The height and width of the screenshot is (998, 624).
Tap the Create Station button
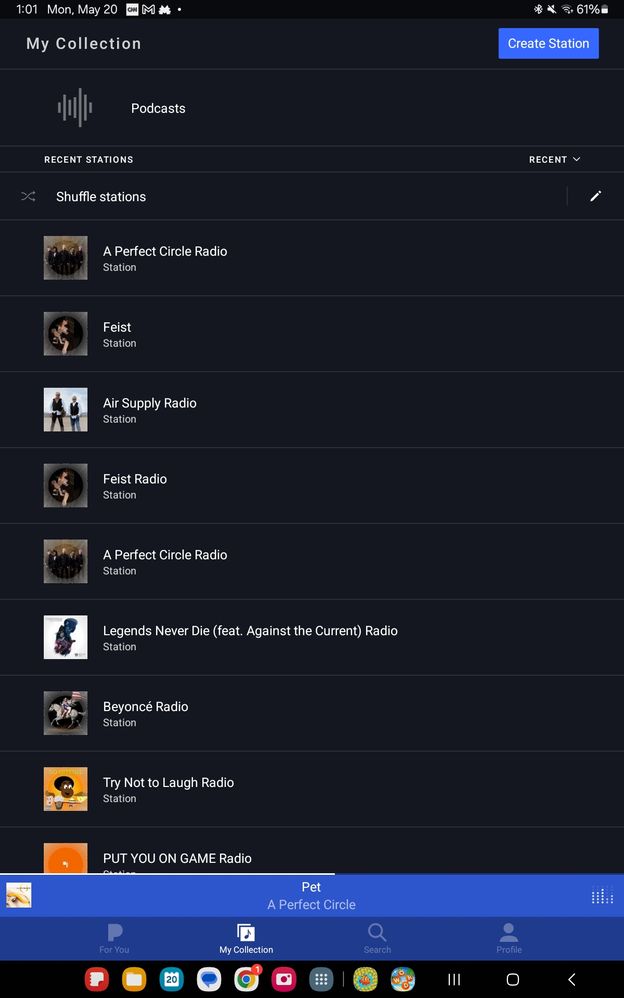coord(548,43)
